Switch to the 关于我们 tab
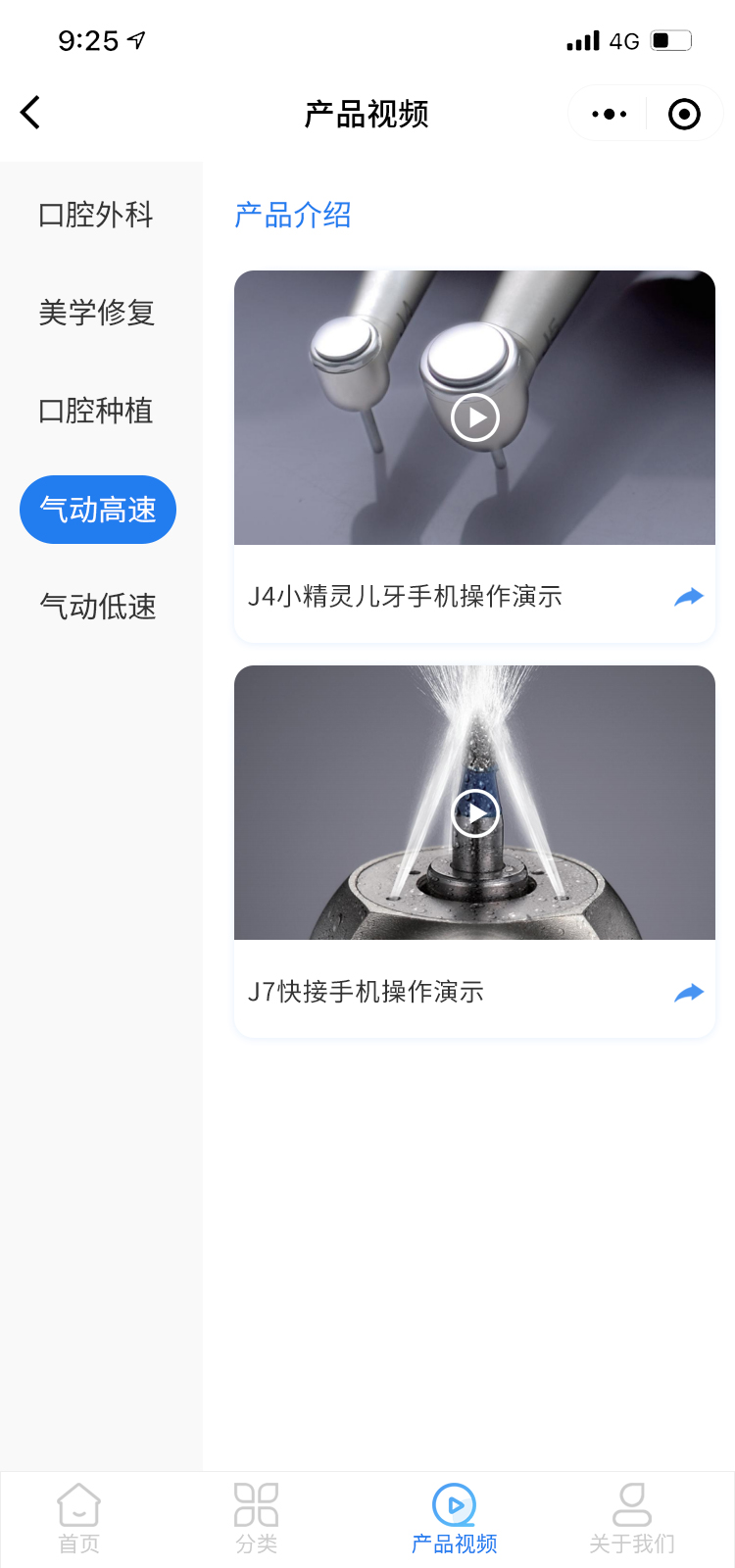The height and width of the screenshot is (1568, 735). 632,1518
